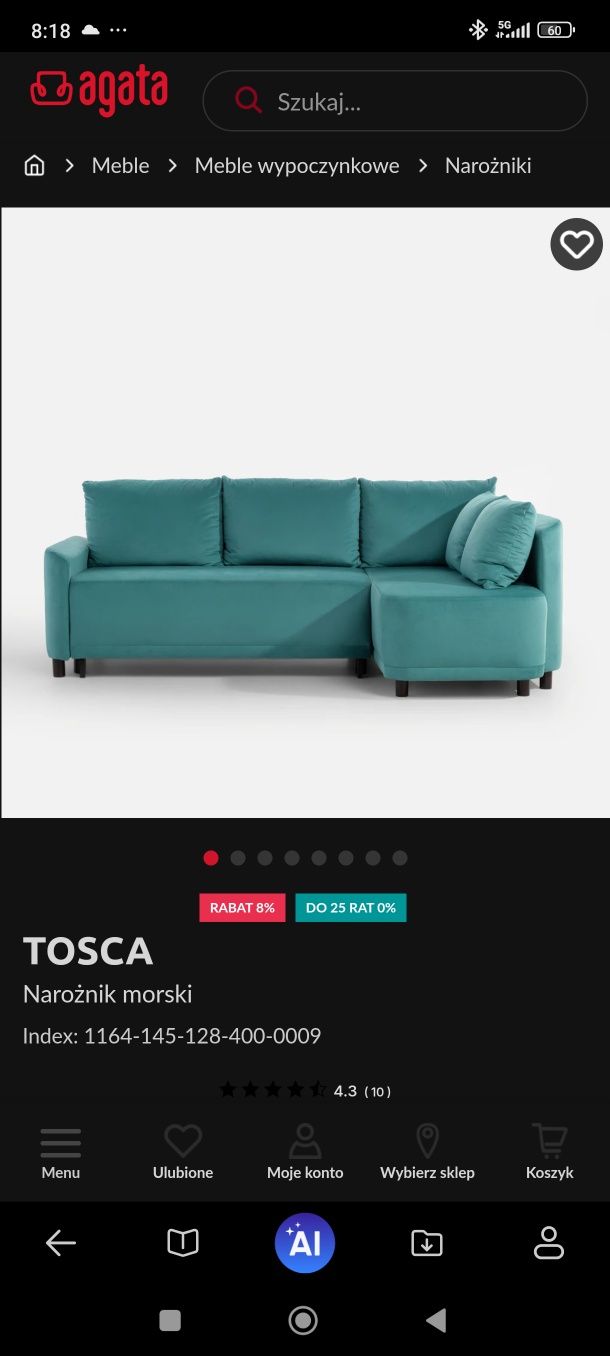Go to Narożniki breadcrumb category
The height and width of the screenshot is (1356, 610).
point(488,166)
